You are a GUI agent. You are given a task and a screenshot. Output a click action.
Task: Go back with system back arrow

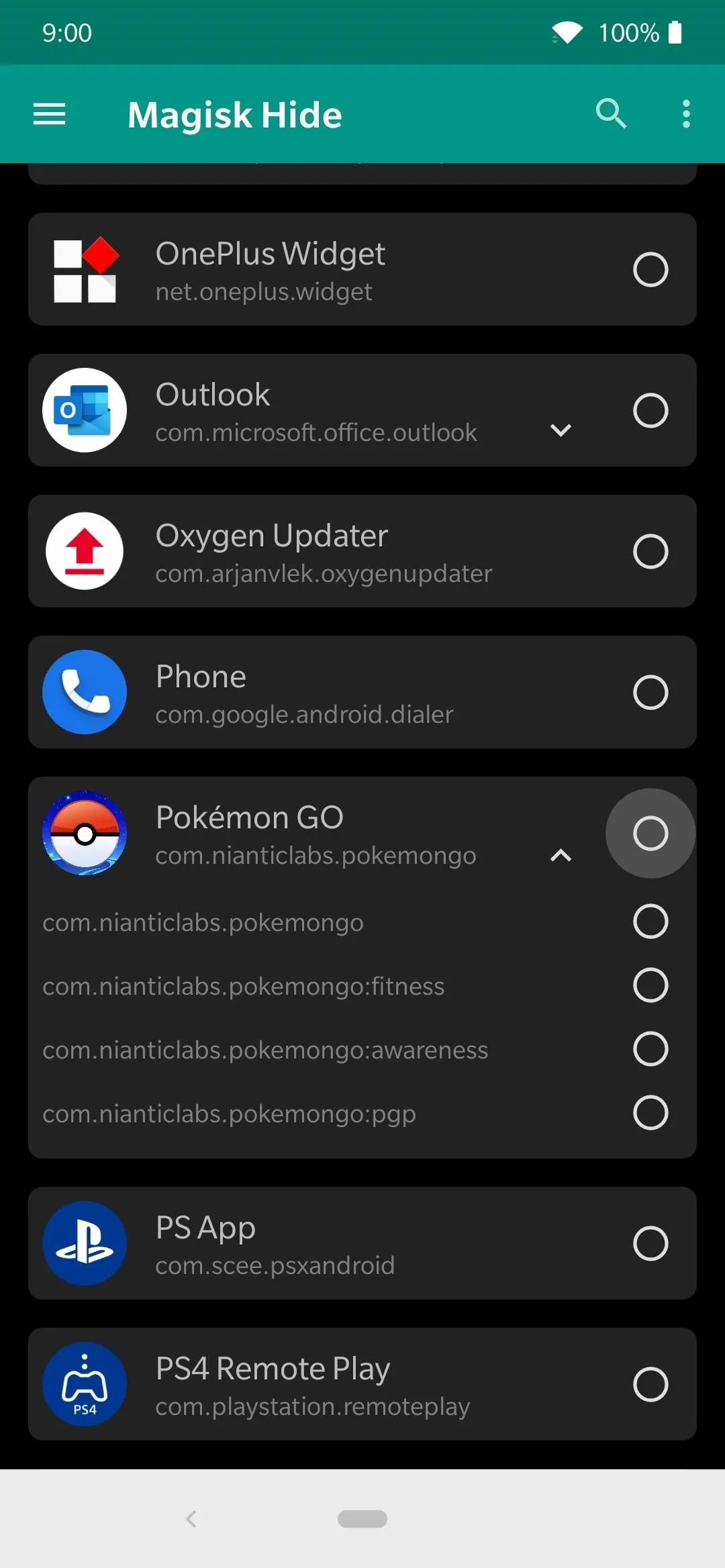pyautogui.click(x=191, y=1519)
